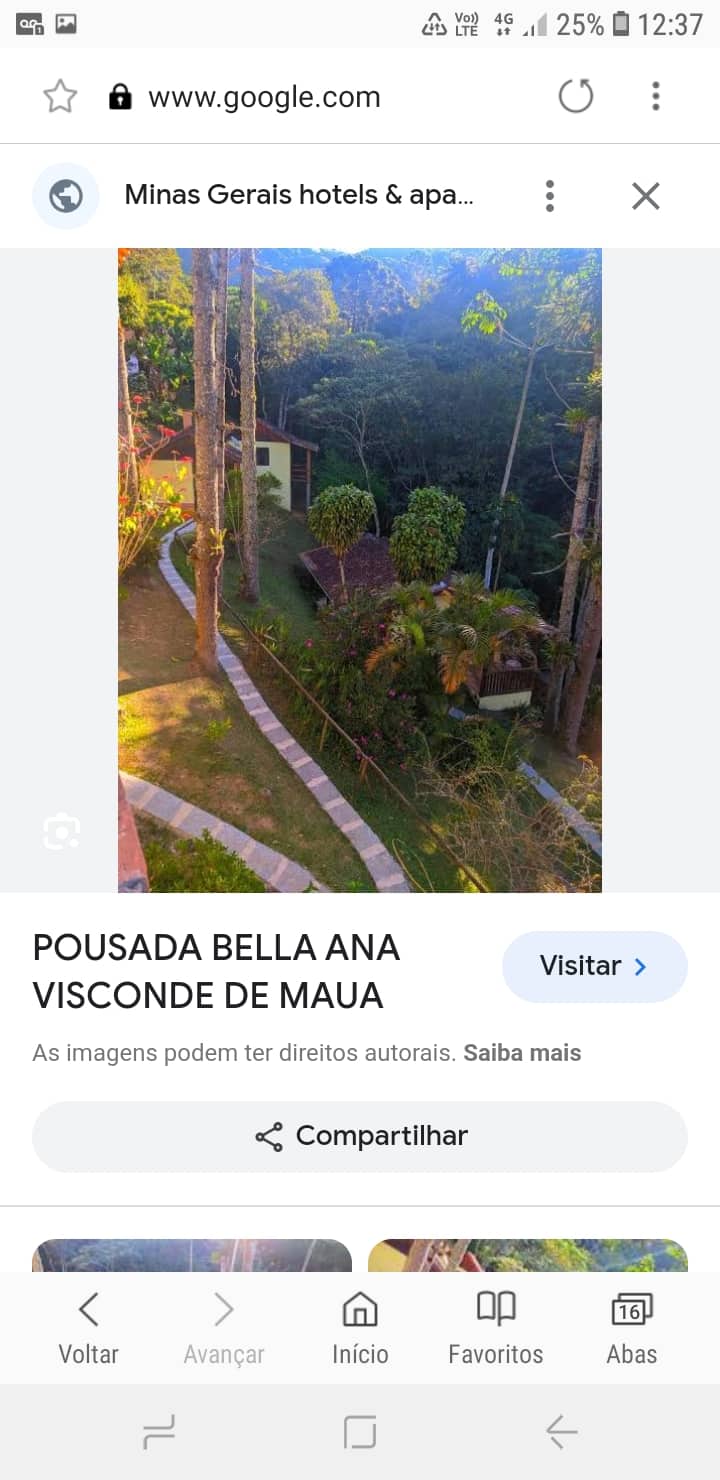Tap the www.google.com address bar
Viewport: 720px width, 1480px height.
(x=265, y=97)
